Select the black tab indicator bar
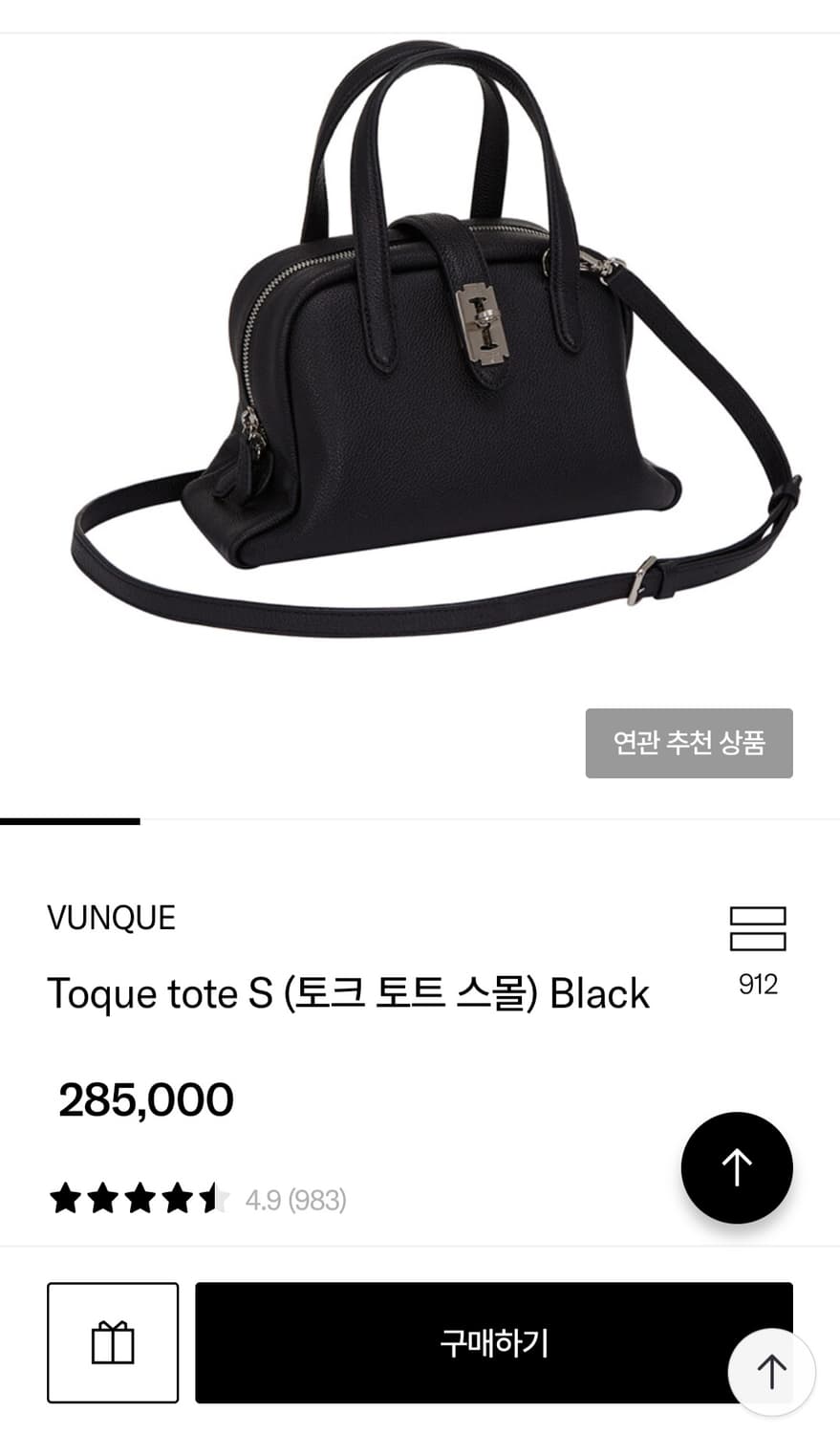840x1434 pixels. (x=70, y=820)
